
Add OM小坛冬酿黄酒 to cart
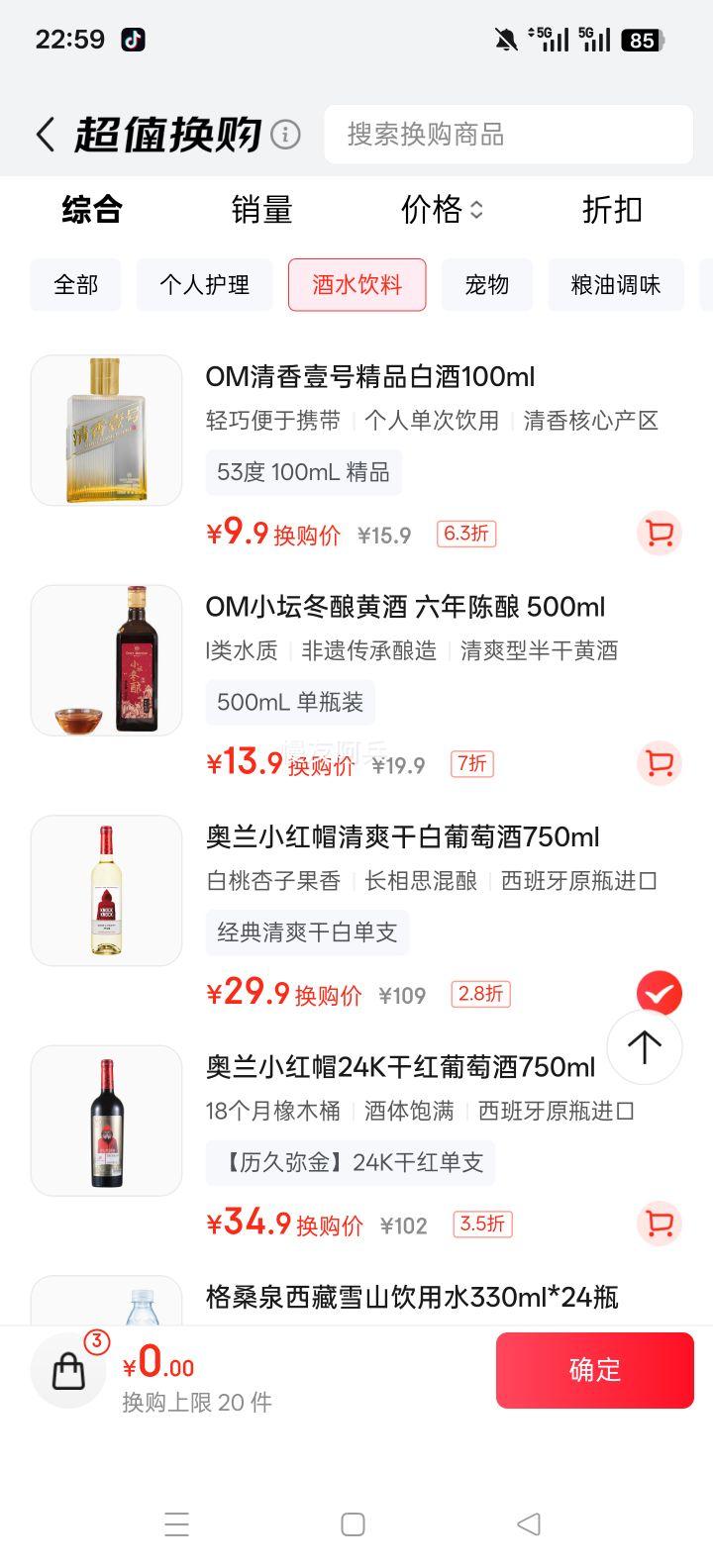click(x=659, y=763)
